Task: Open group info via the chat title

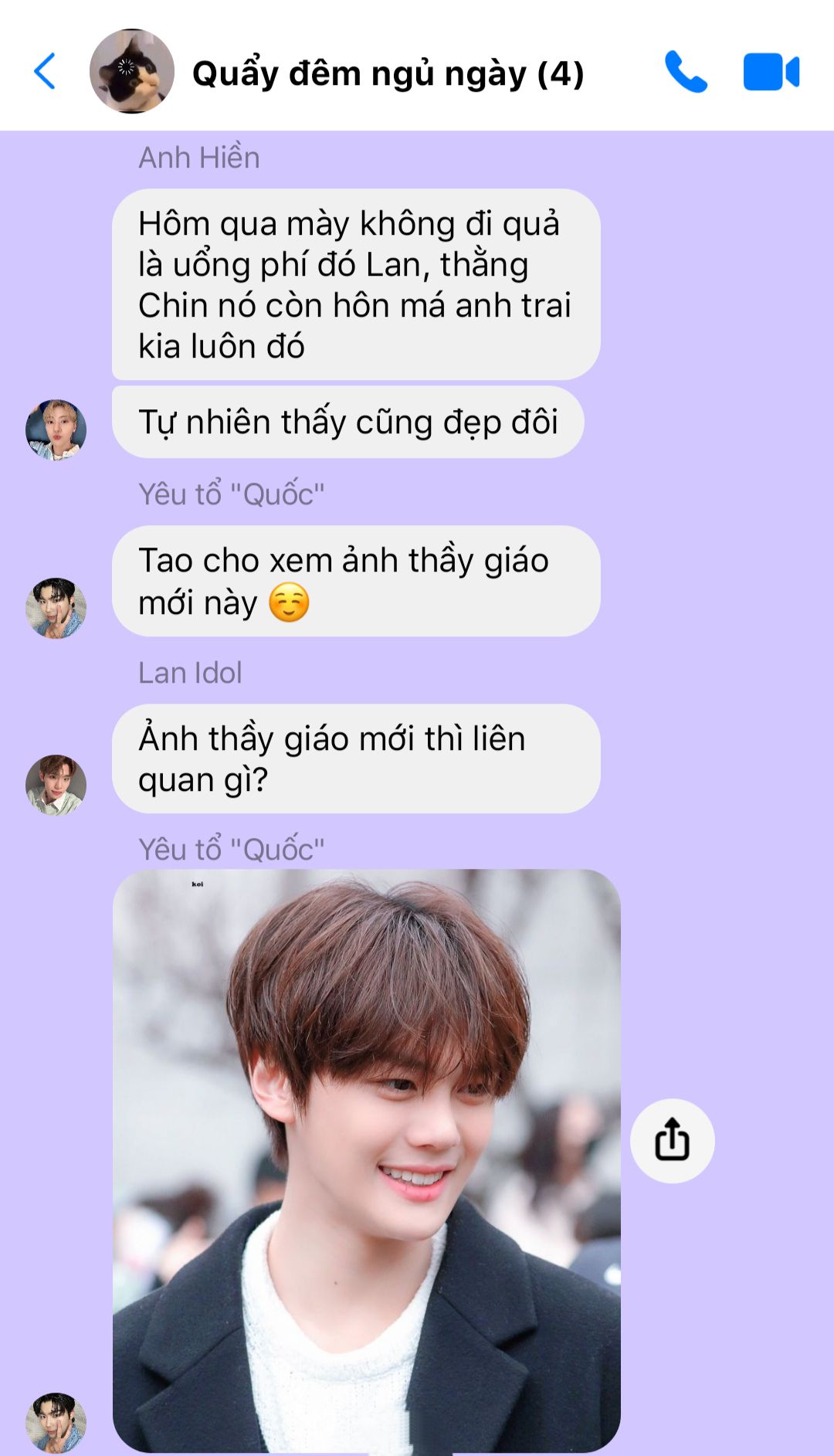Action: (388, 73)
